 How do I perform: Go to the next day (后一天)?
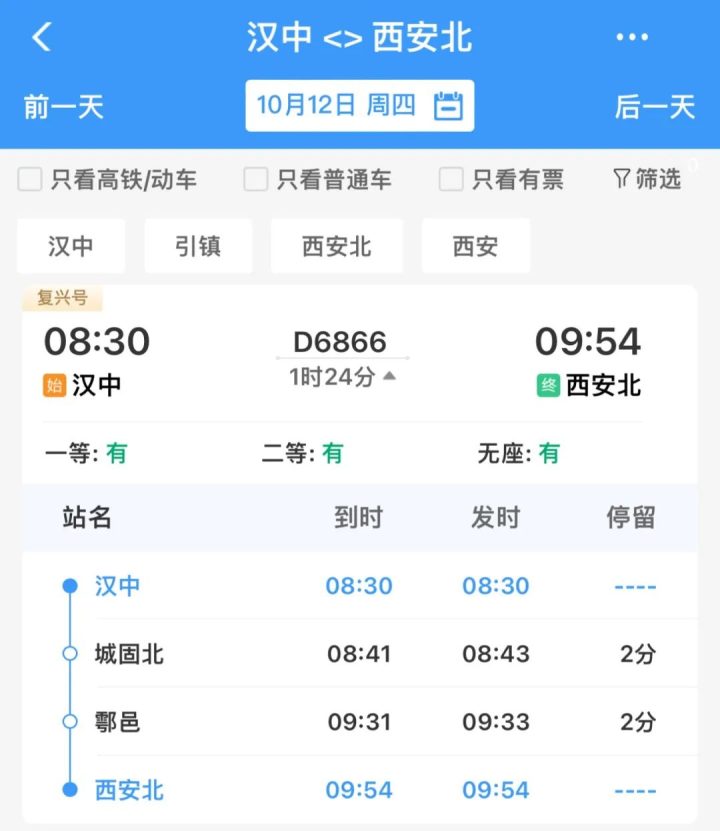[655, 106]
